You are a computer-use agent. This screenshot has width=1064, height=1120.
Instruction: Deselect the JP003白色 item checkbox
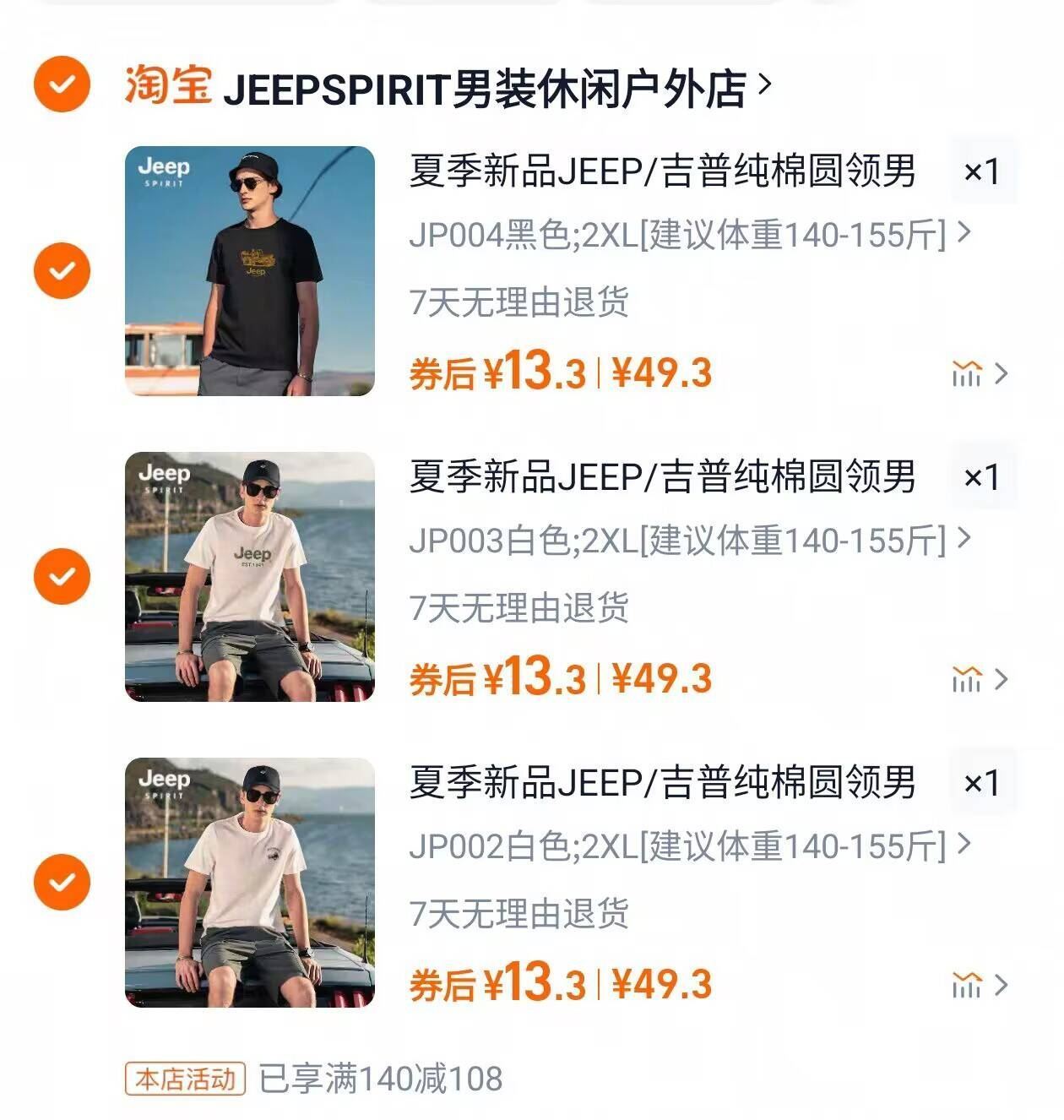pyautogui.click(x=62, y=576)
